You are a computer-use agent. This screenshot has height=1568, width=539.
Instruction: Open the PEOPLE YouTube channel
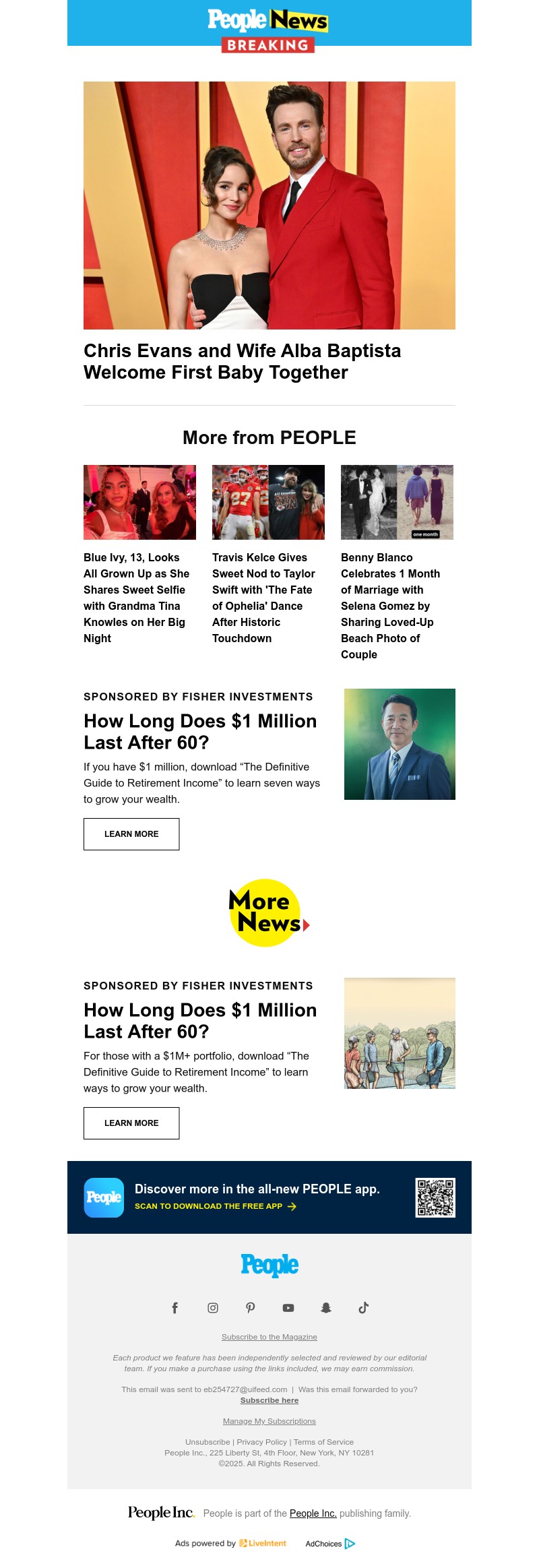[288, 1308]
